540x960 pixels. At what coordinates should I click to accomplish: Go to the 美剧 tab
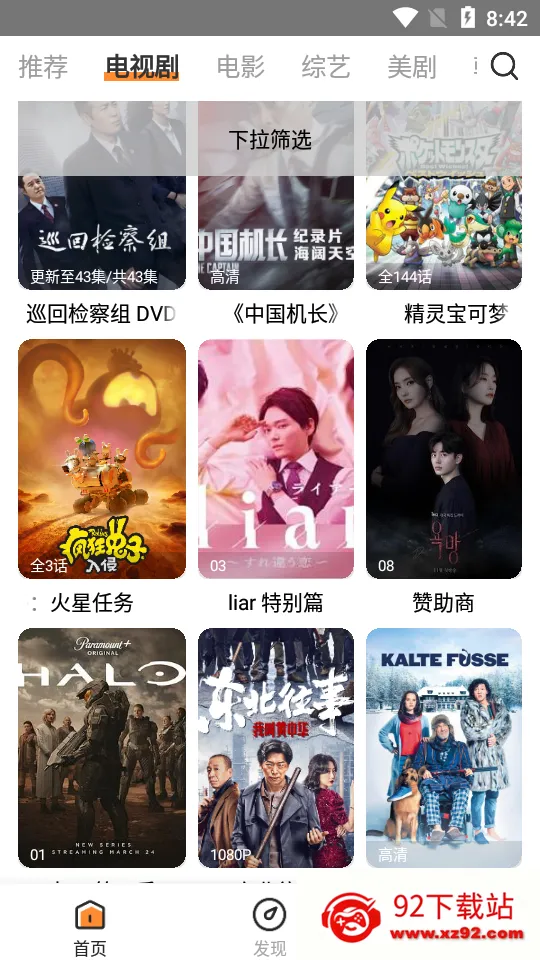[x=411, y=66]
